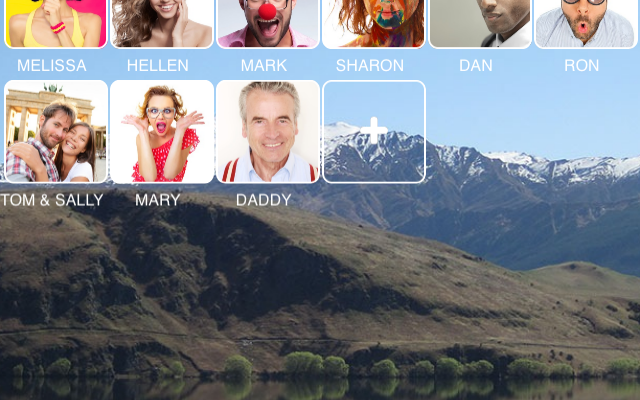
Task: Choose the contact named Dan
Action: (479, 24)
